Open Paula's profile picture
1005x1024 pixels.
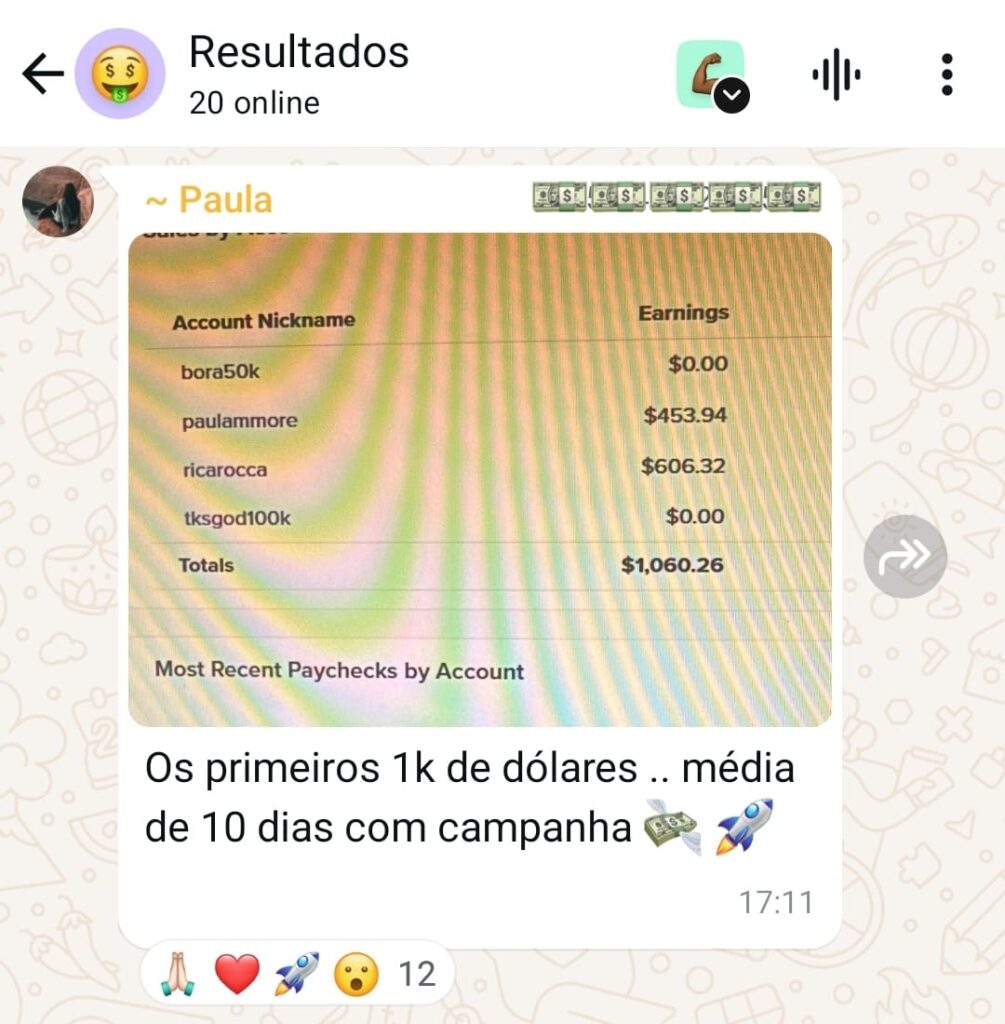coord(57,201)
